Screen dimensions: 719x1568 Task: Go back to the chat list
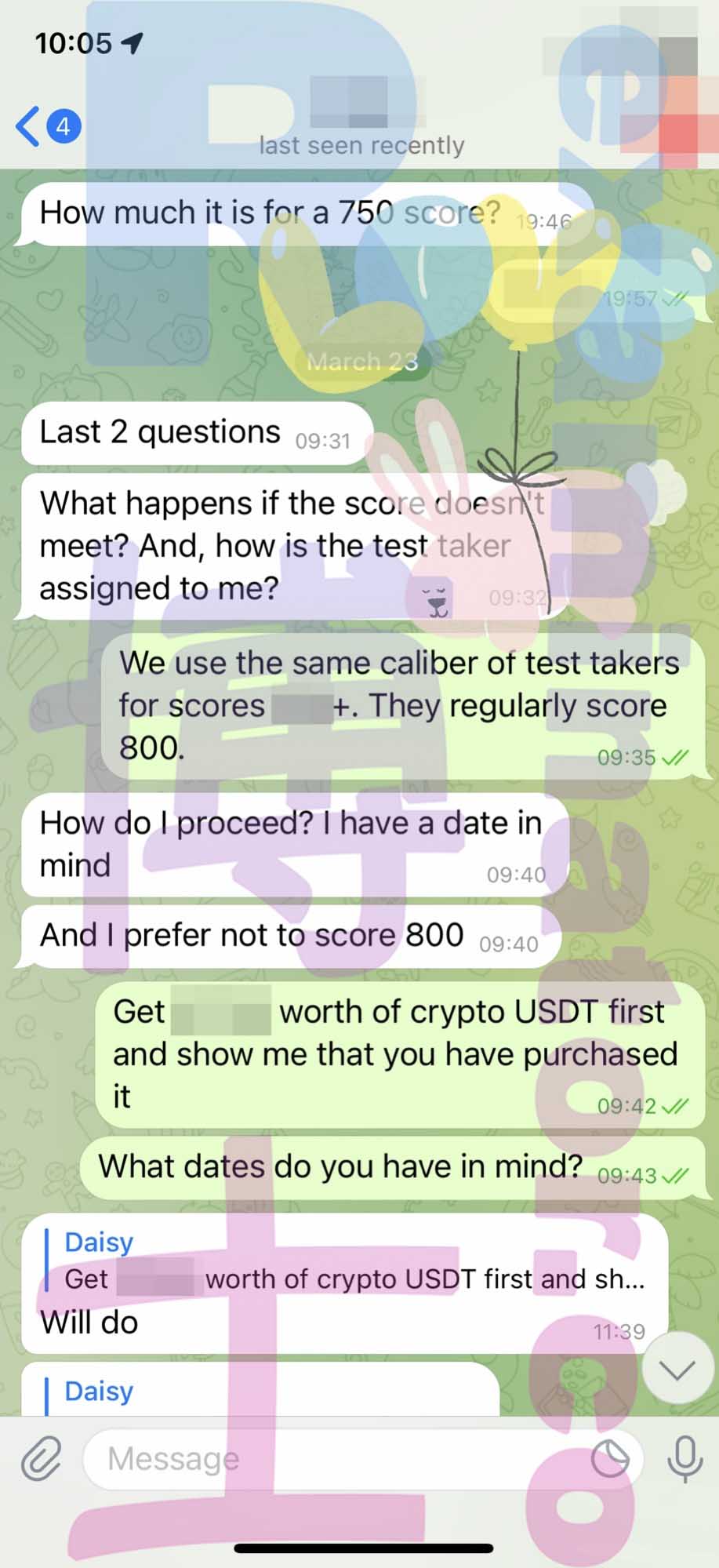coord(48,126)
